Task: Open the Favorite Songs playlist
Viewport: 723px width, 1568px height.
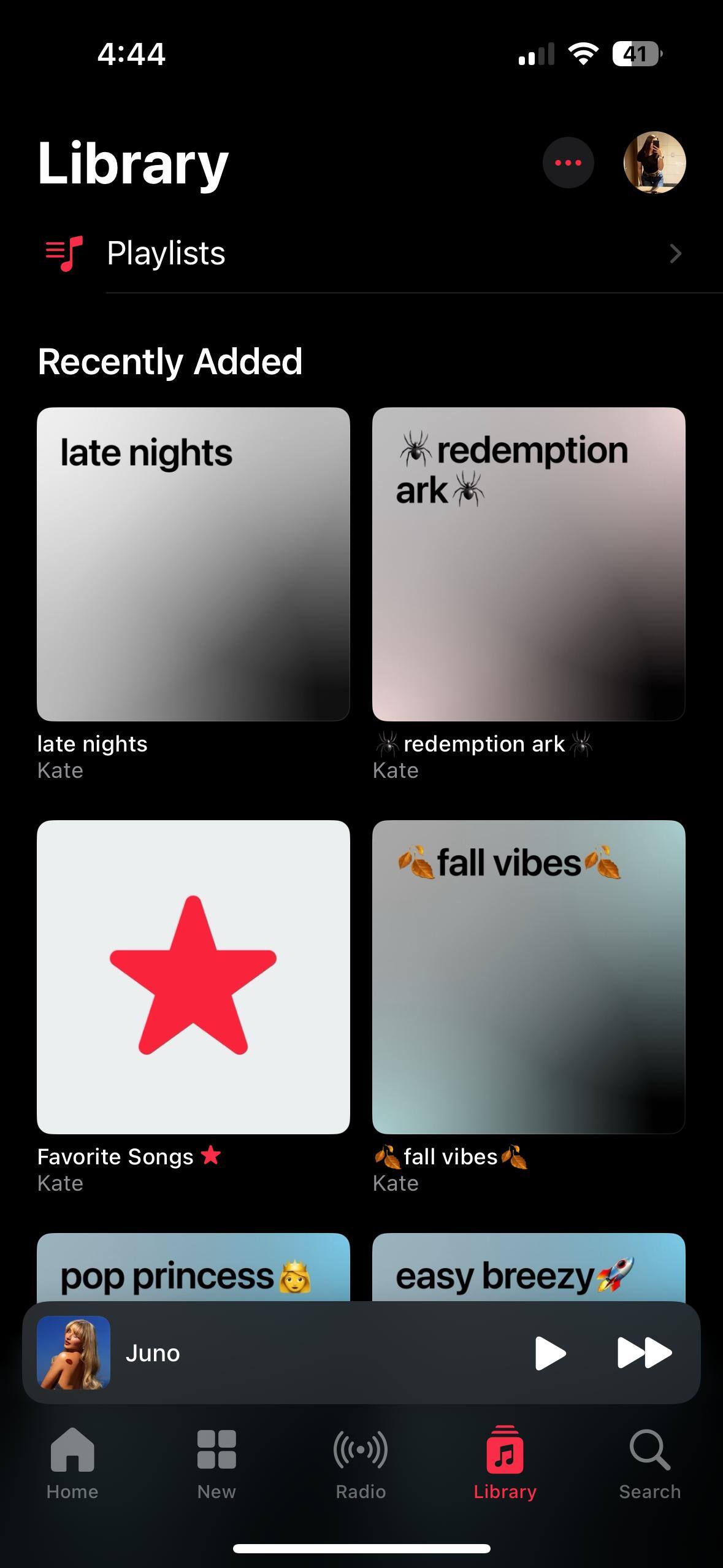Action: [x=193, y=977]
